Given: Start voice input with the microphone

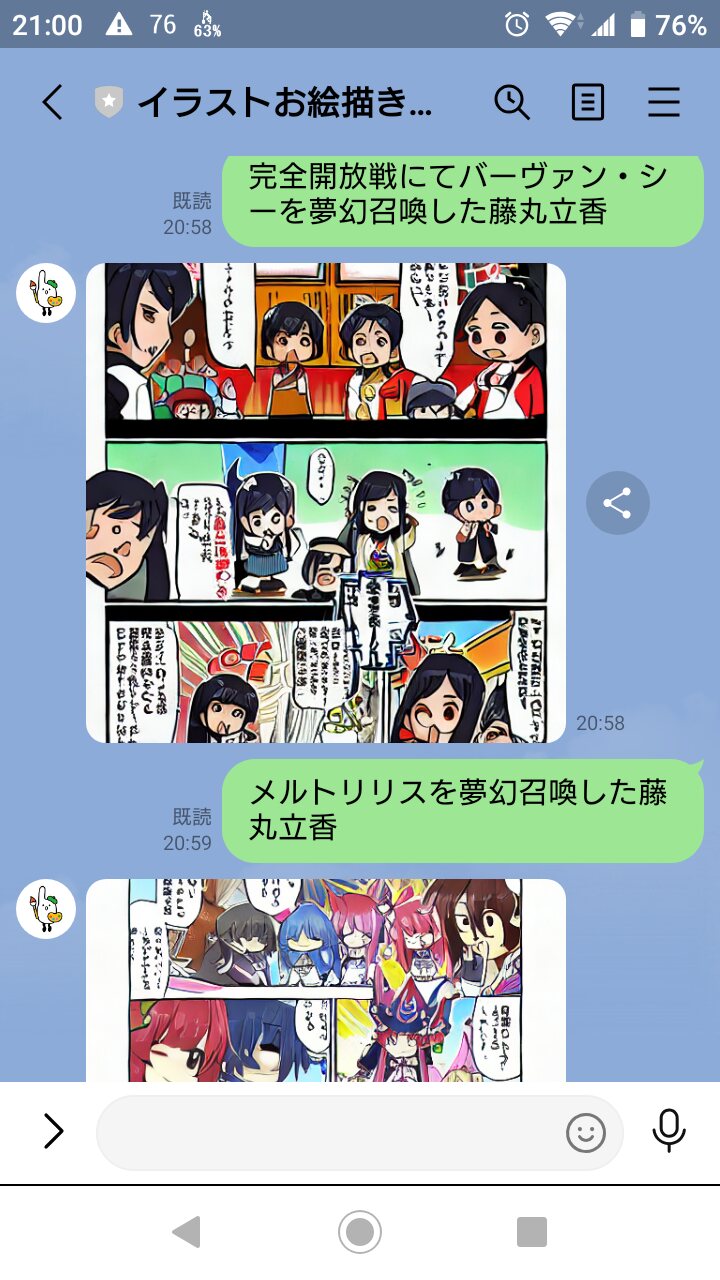Looking at the screenshot, I should (668, 1131).
